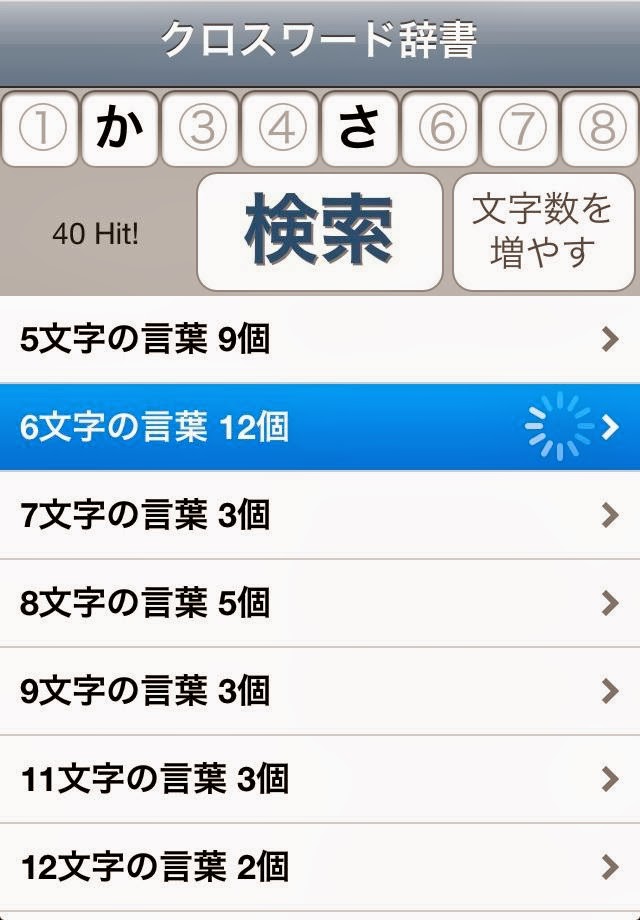Open 7文字の言葉 3個 results

(320, 515)
